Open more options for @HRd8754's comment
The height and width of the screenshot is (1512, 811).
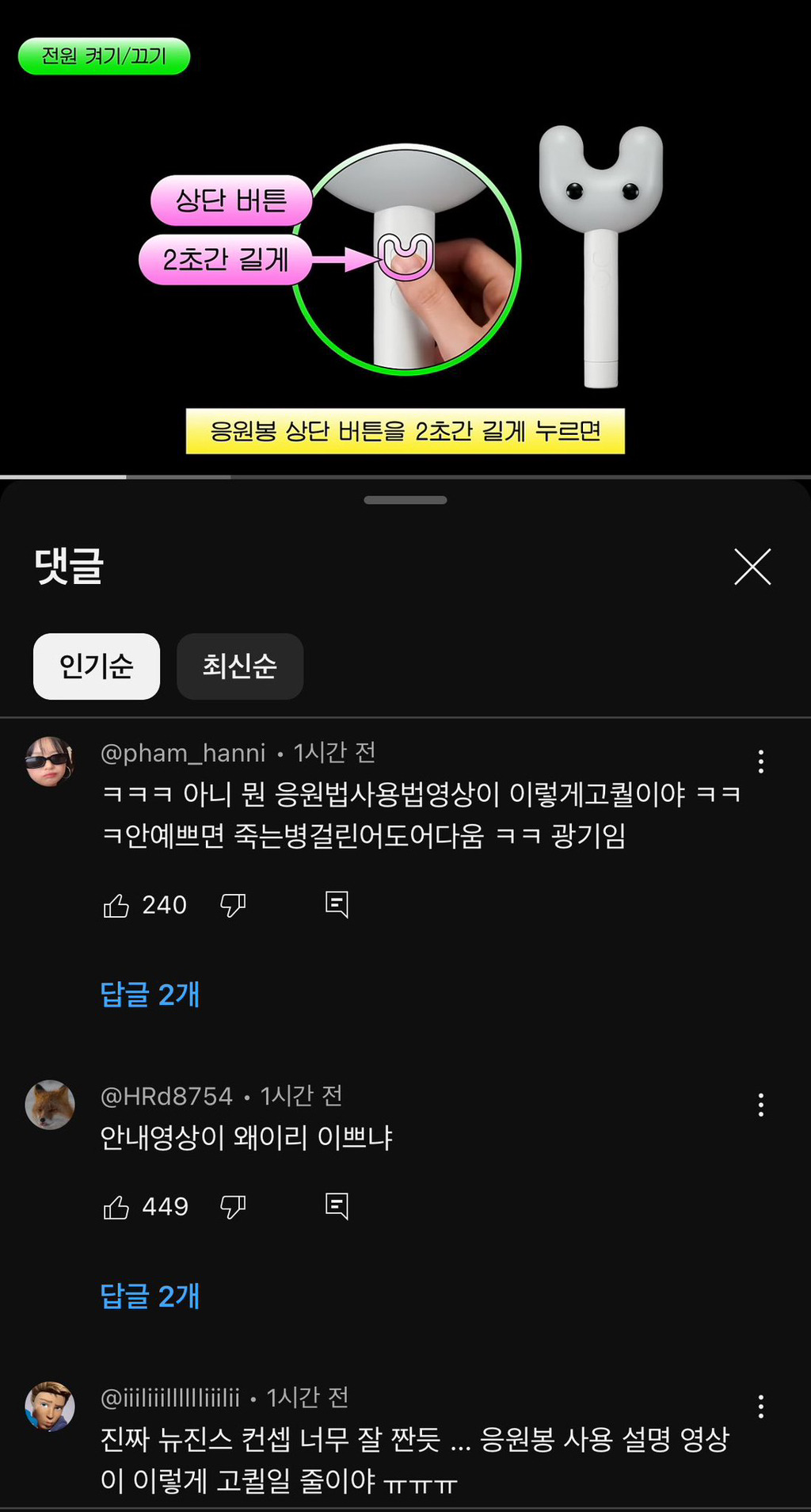click(x=760, y=1105)
